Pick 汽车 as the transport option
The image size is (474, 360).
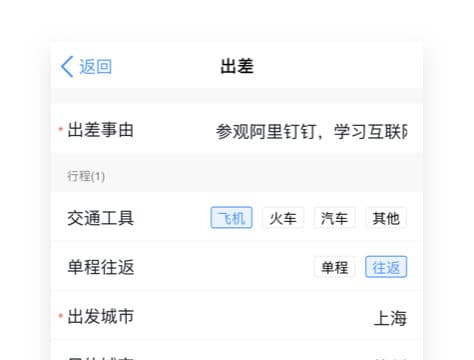click(334, 218)
